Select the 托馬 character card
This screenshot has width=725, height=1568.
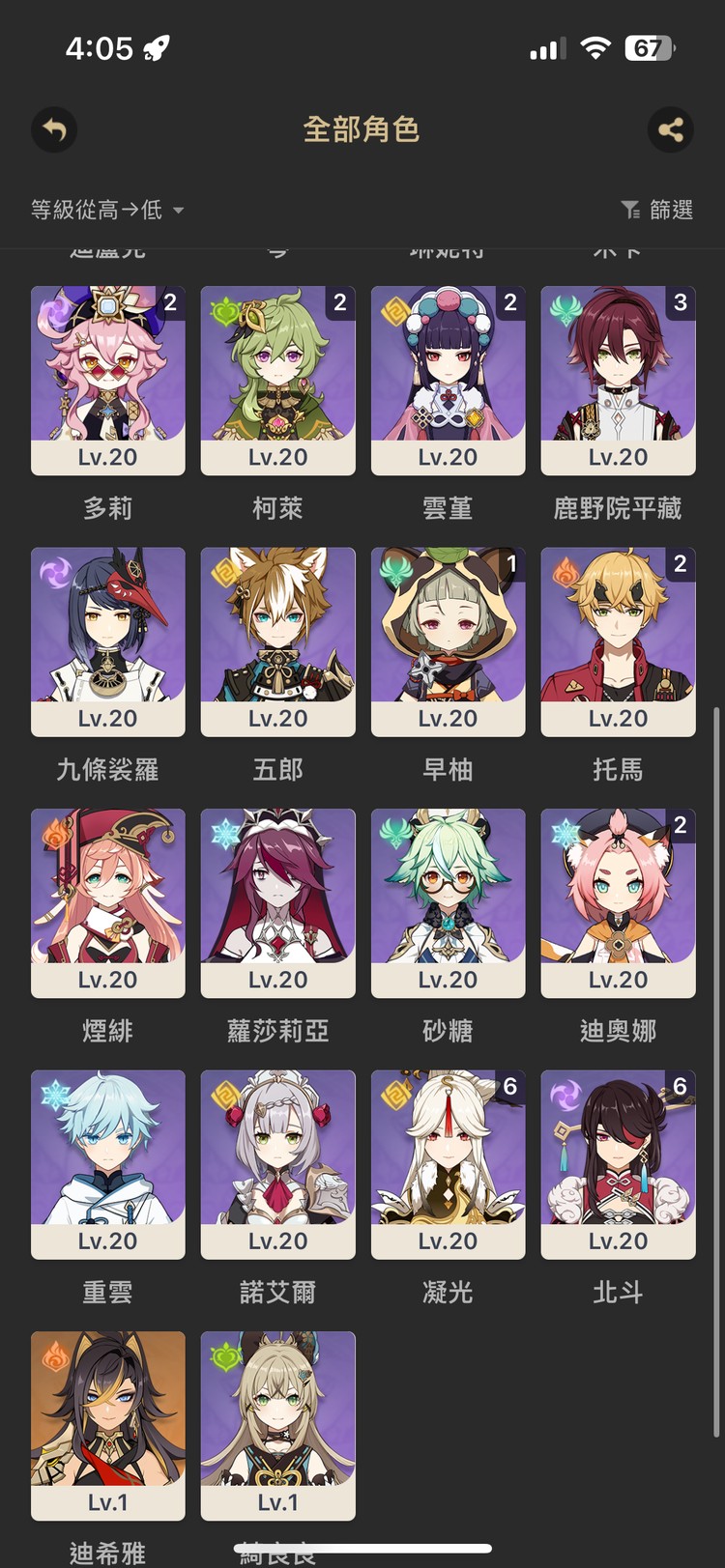(x=618, y=641)
